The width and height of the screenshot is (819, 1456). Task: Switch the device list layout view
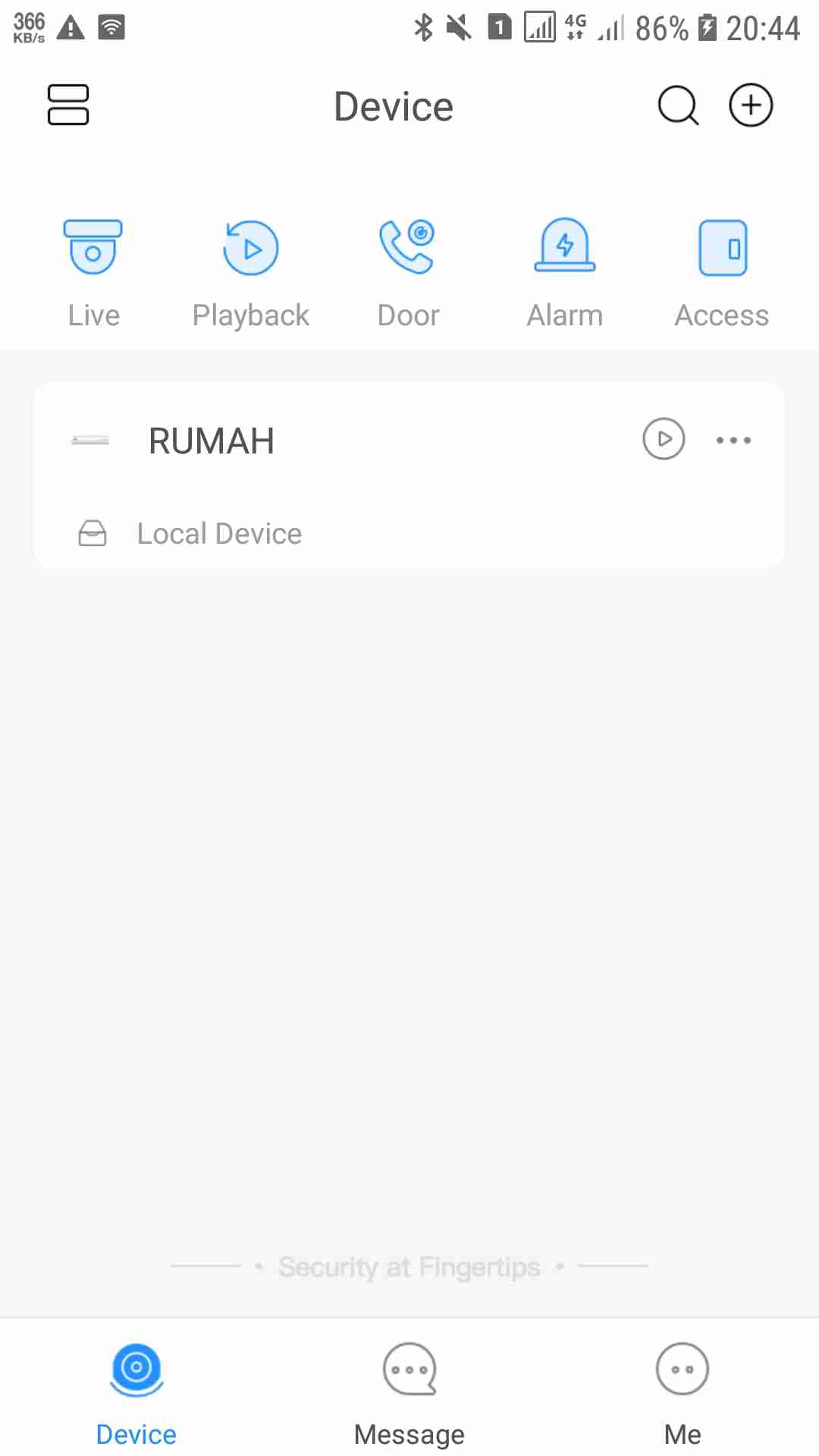(68, 105)
